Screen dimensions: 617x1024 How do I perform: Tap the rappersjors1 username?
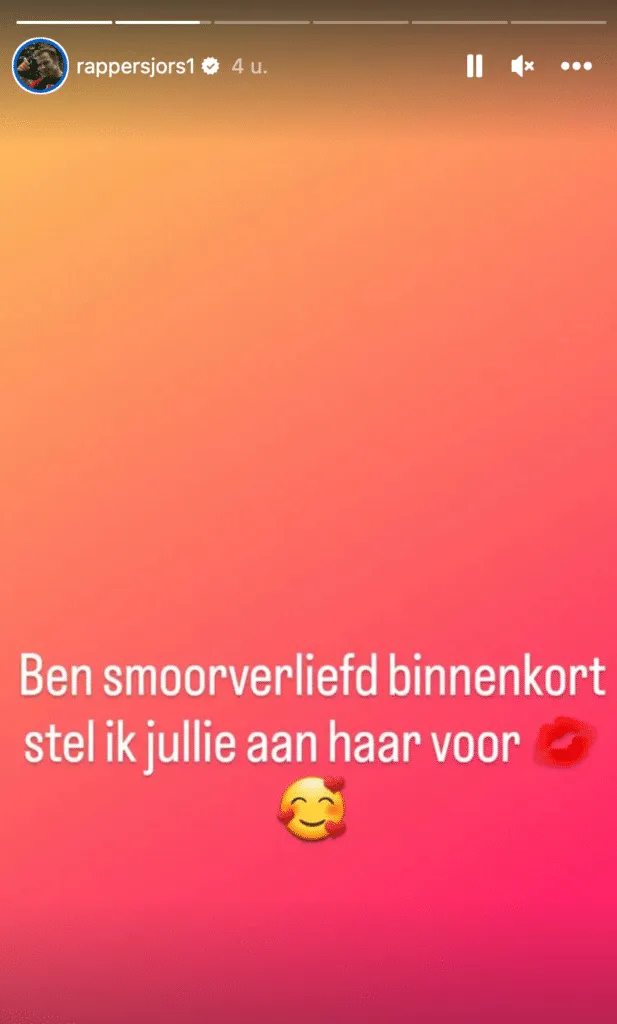(x=136, y=66)
